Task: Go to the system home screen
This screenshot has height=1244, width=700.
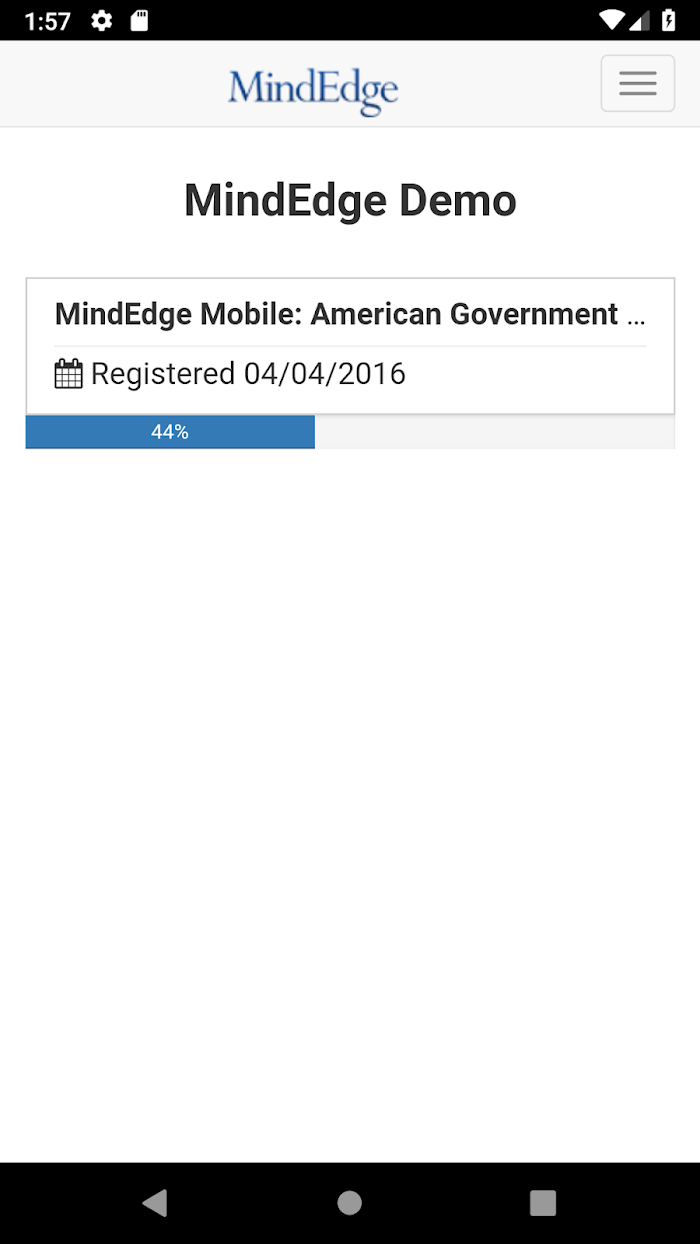Action: point(349,1203)
